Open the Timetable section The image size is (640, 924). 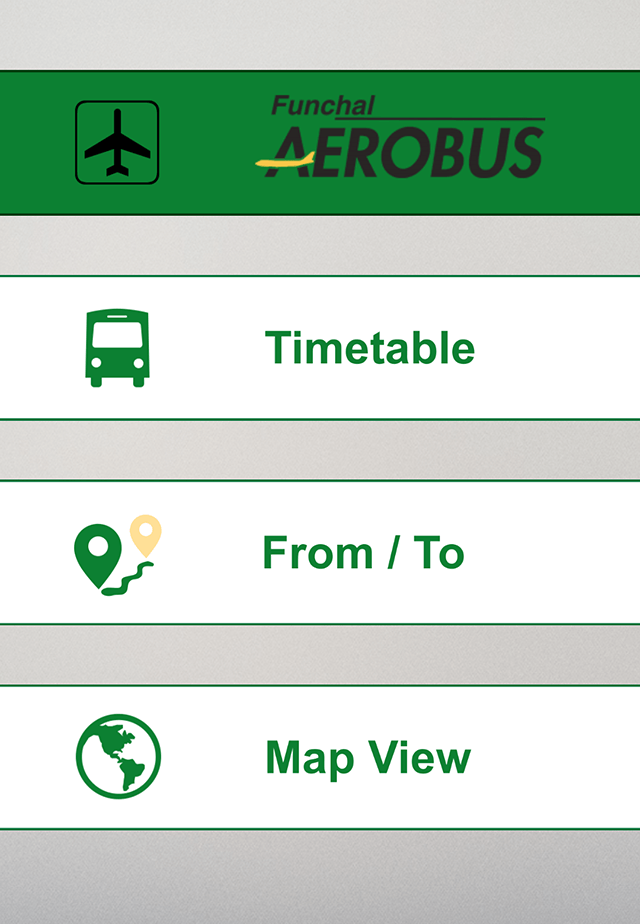click(368, 348)
